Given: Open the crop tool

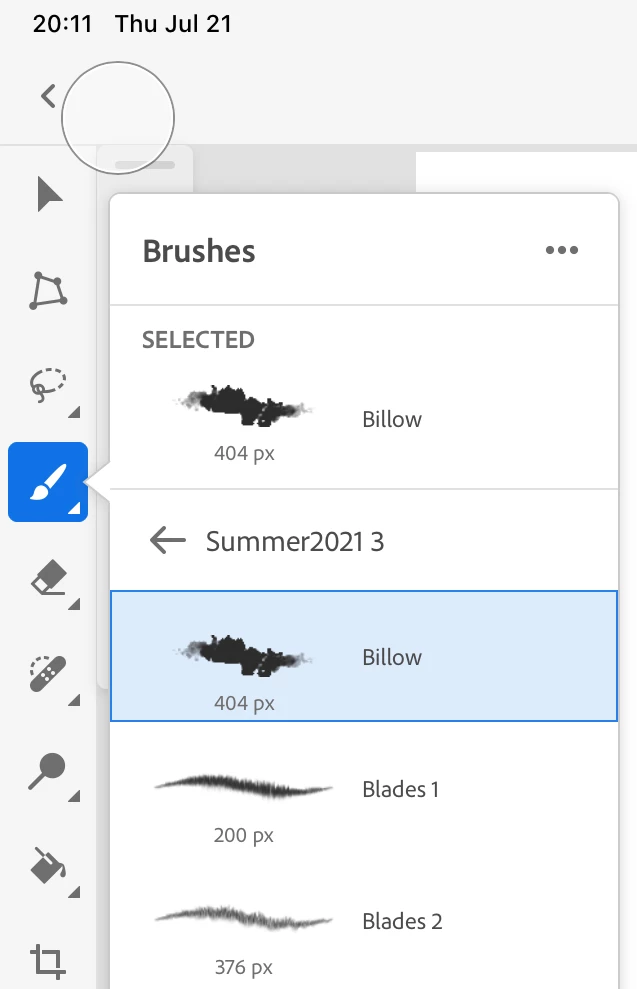Looking at the screenshot, I should (48, 962).
